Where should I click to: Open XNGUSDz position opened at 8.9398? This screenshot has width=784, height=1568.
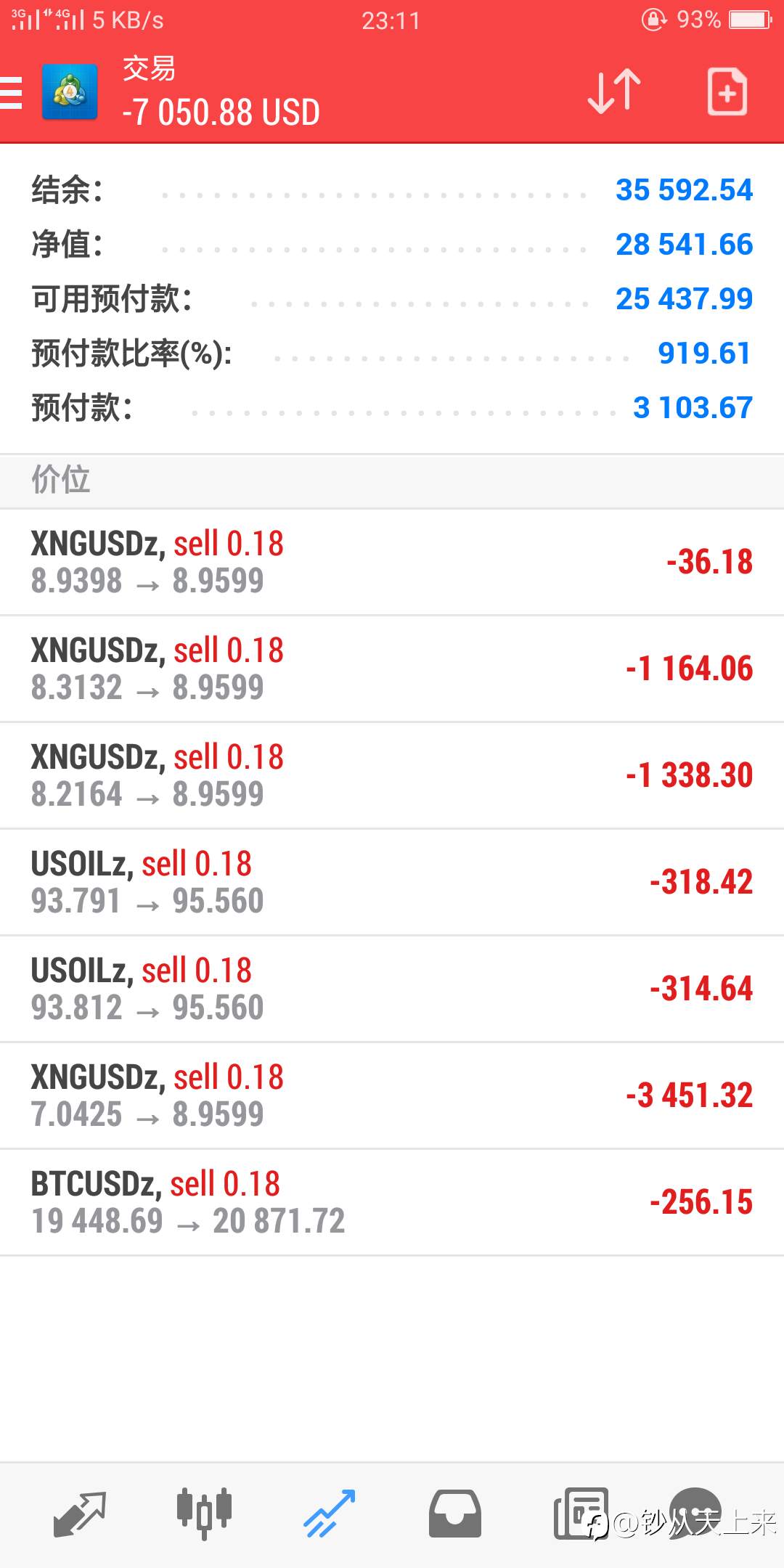click(392, 563)
